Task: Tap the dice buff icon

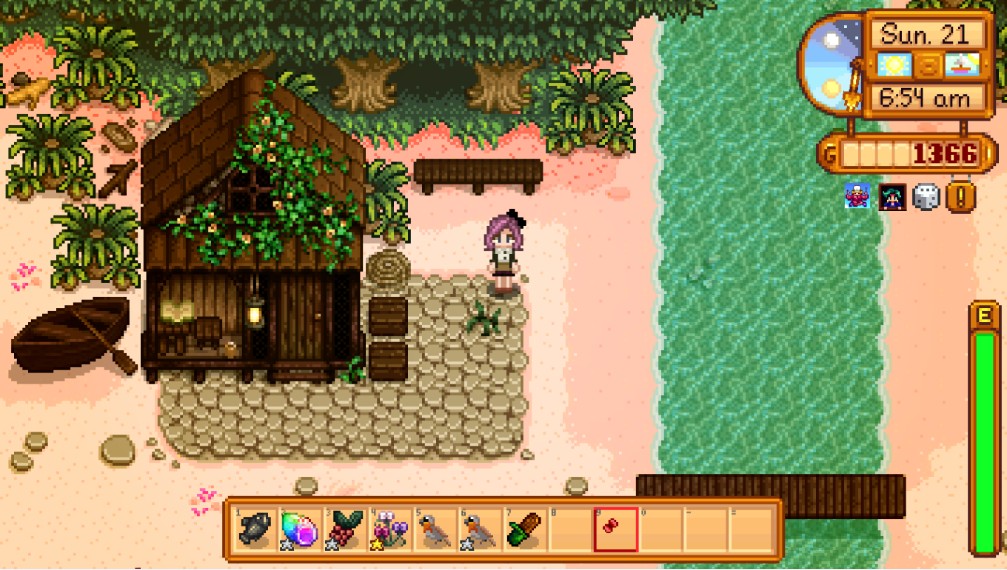Action: 926,197
